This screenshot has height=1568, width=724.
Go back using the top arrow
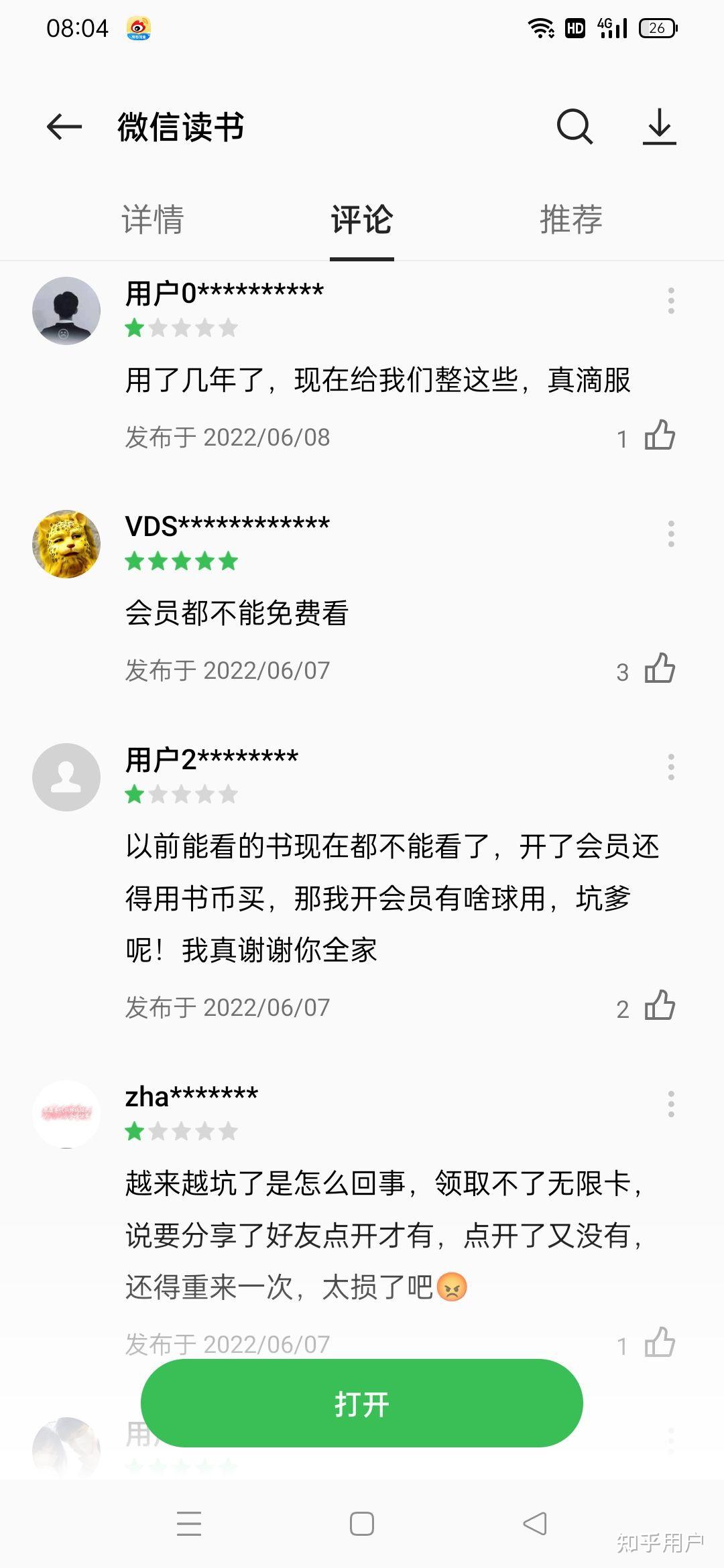pos(64,127)
